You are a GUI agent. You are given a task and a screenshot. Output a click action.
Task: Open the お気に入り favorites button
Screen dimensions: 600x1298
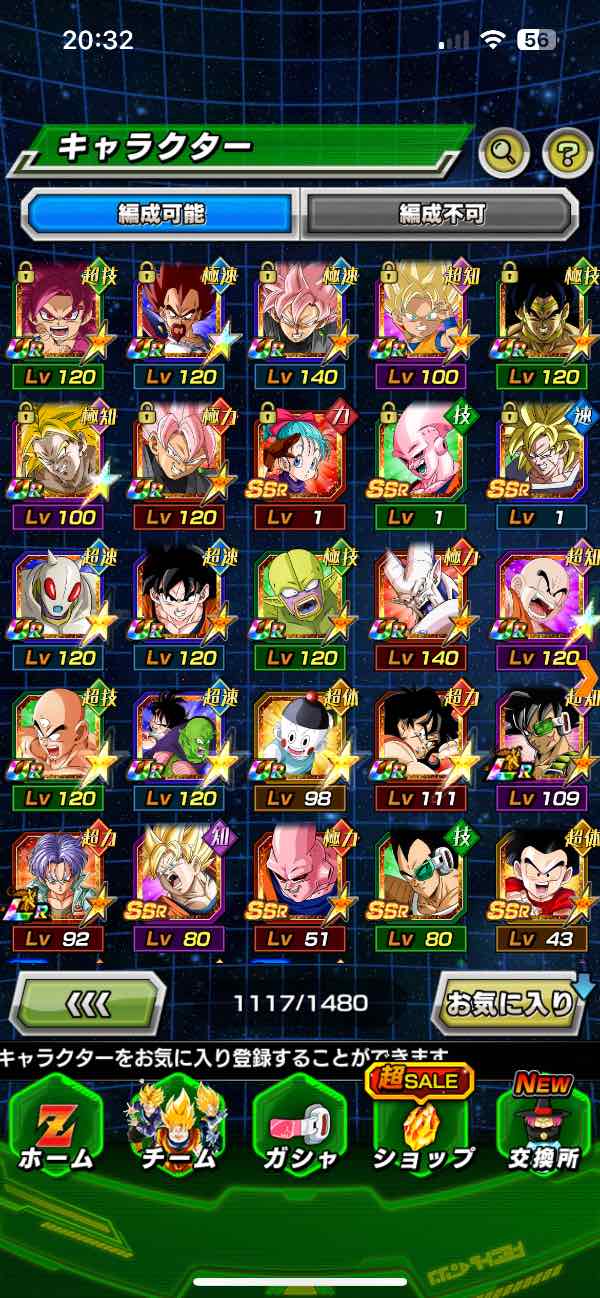(508, 1002)
